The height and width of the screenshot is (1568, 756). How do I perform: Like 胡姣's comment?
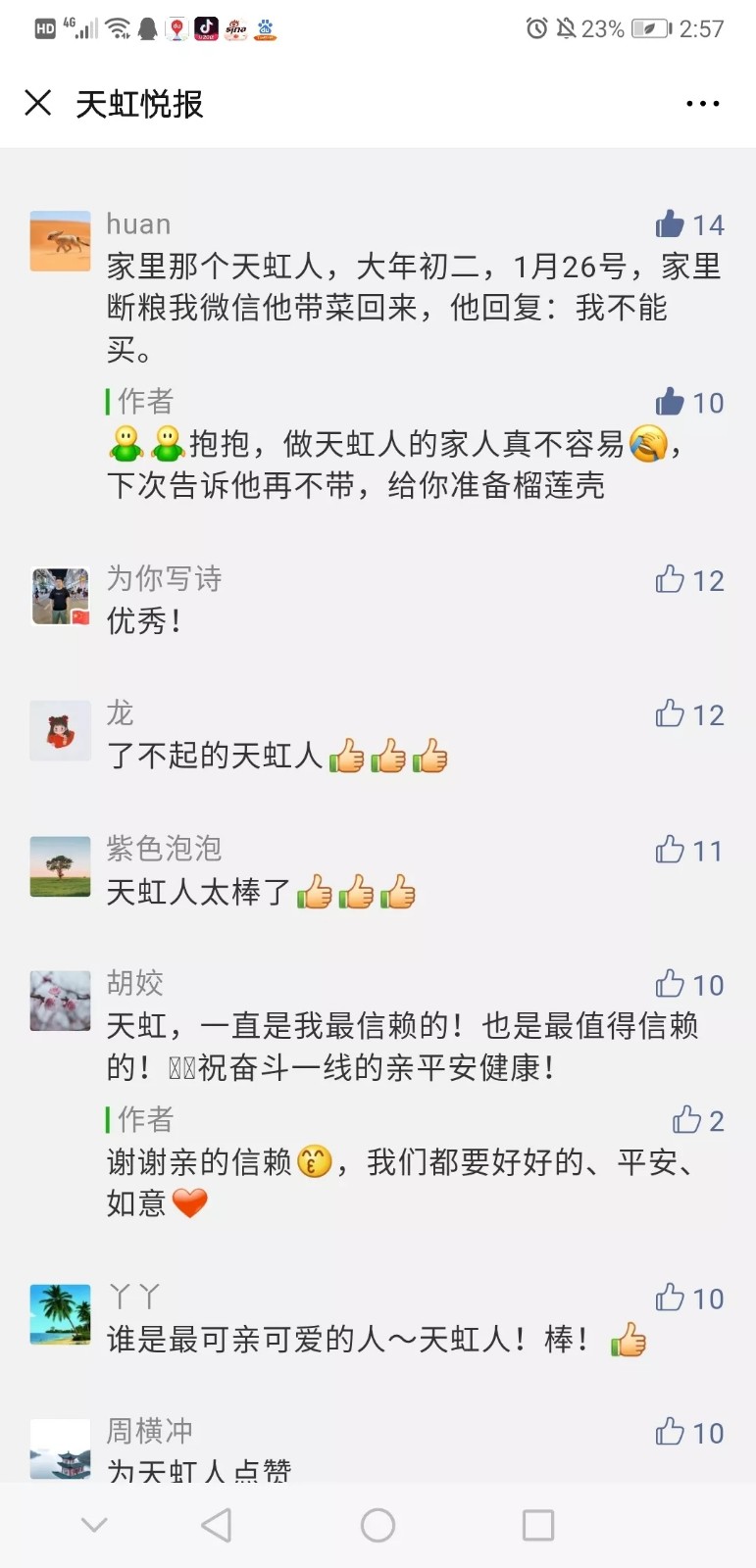pos(671,984)
